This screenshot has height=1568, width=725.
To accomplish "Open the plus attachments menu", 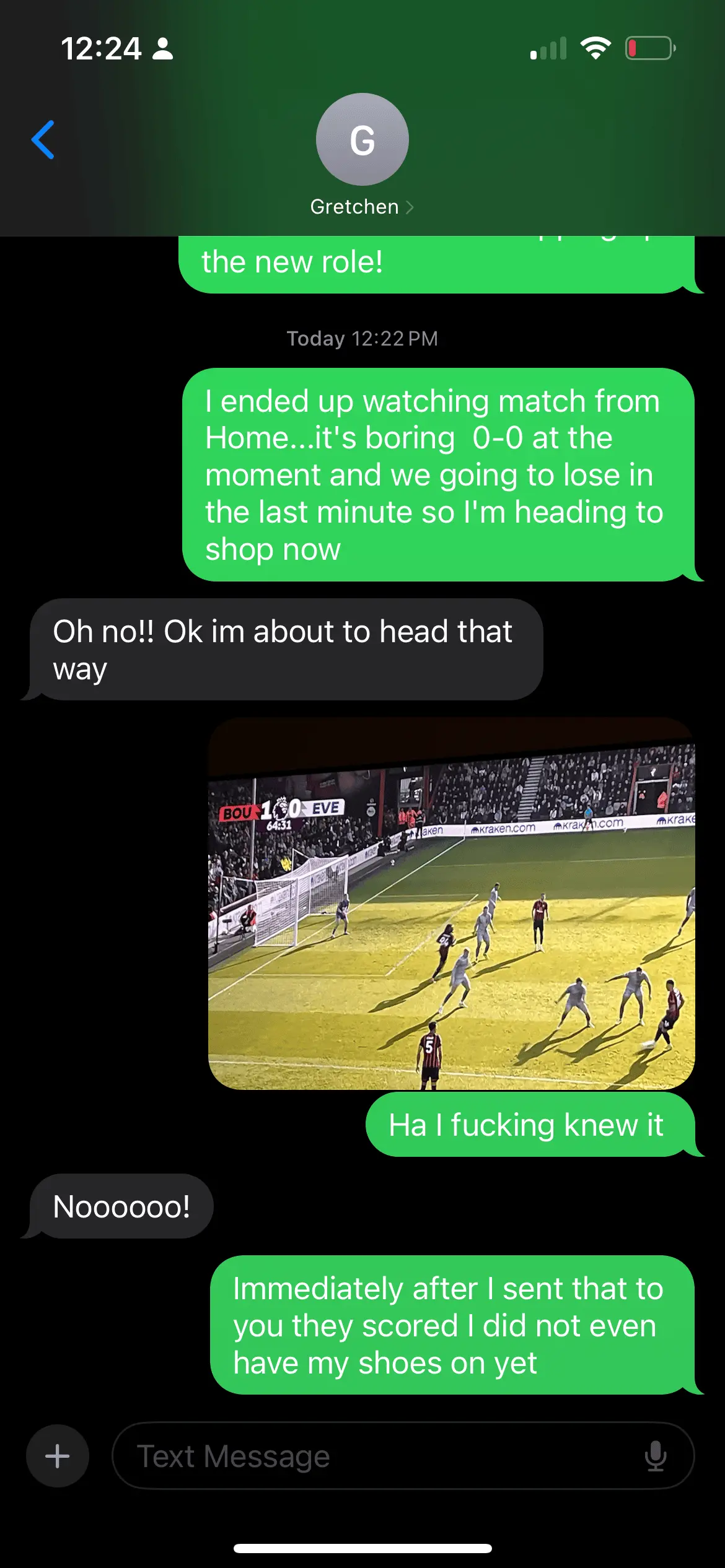I will (x=58, y=1456).
